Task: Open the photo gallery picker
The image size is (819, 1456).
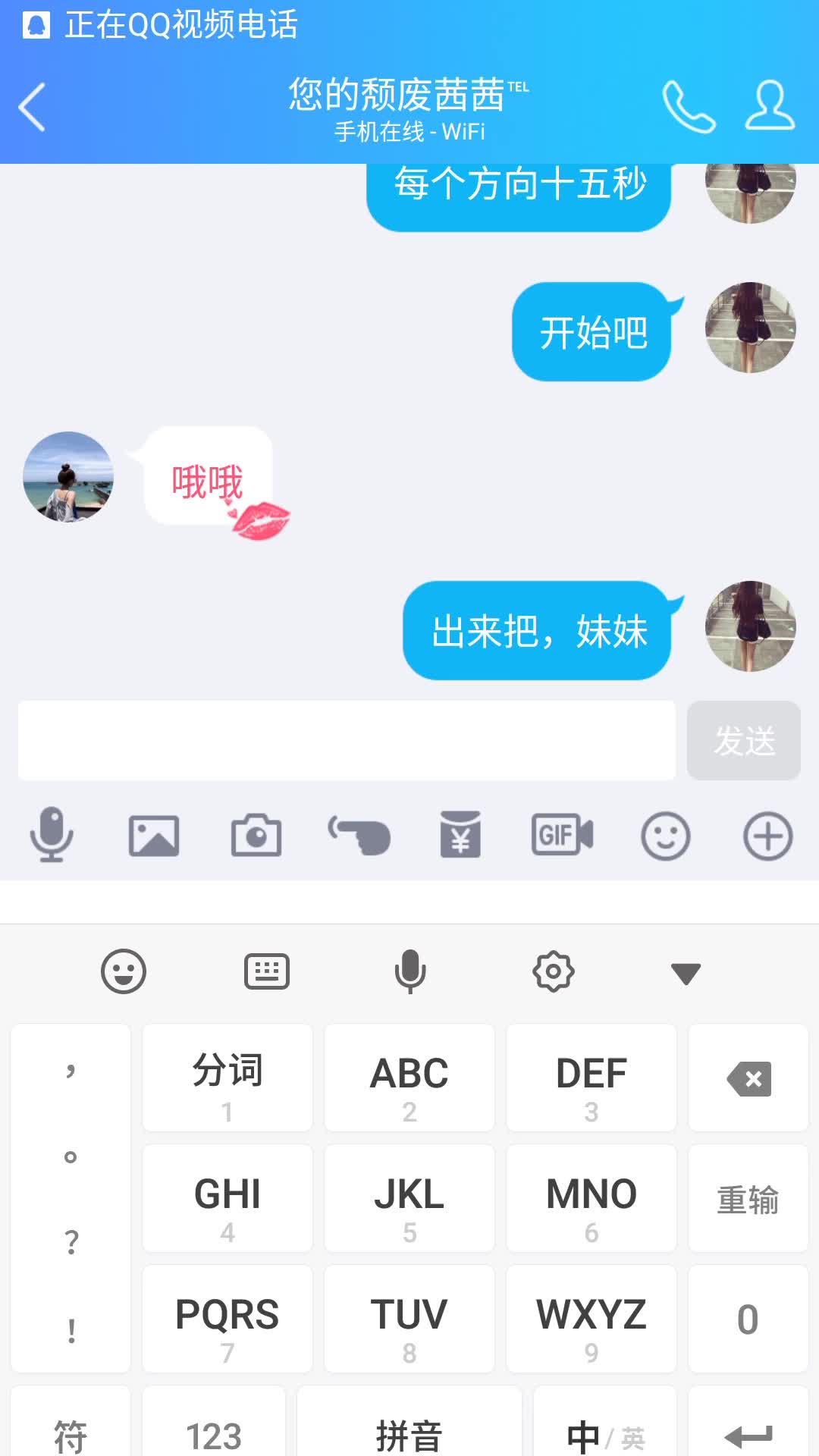Action: (154, 836)
